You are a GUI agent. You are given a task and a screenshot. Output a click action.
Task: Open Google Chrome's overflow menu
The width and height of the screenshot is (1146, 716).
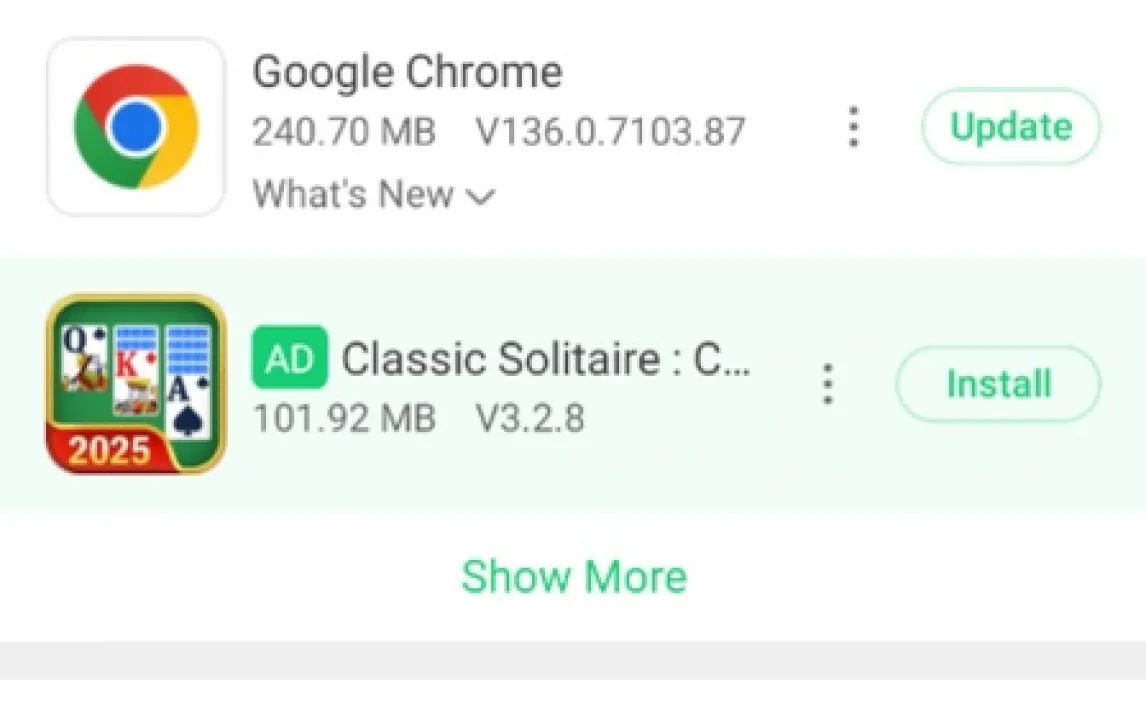pyautogui.click(x=853, y=128)
